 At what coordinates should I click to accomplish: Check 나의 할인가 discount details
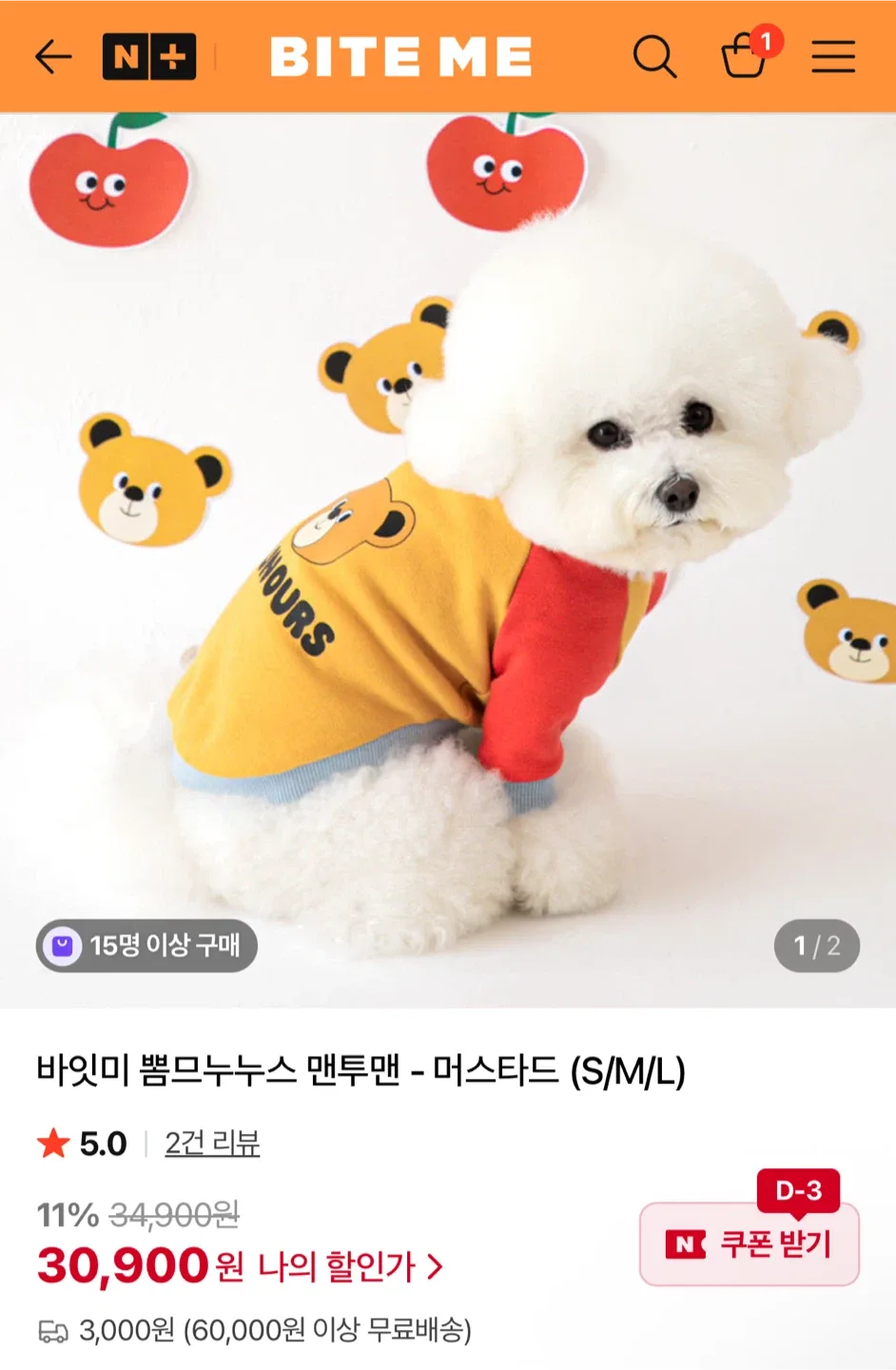coord(350,1267)
